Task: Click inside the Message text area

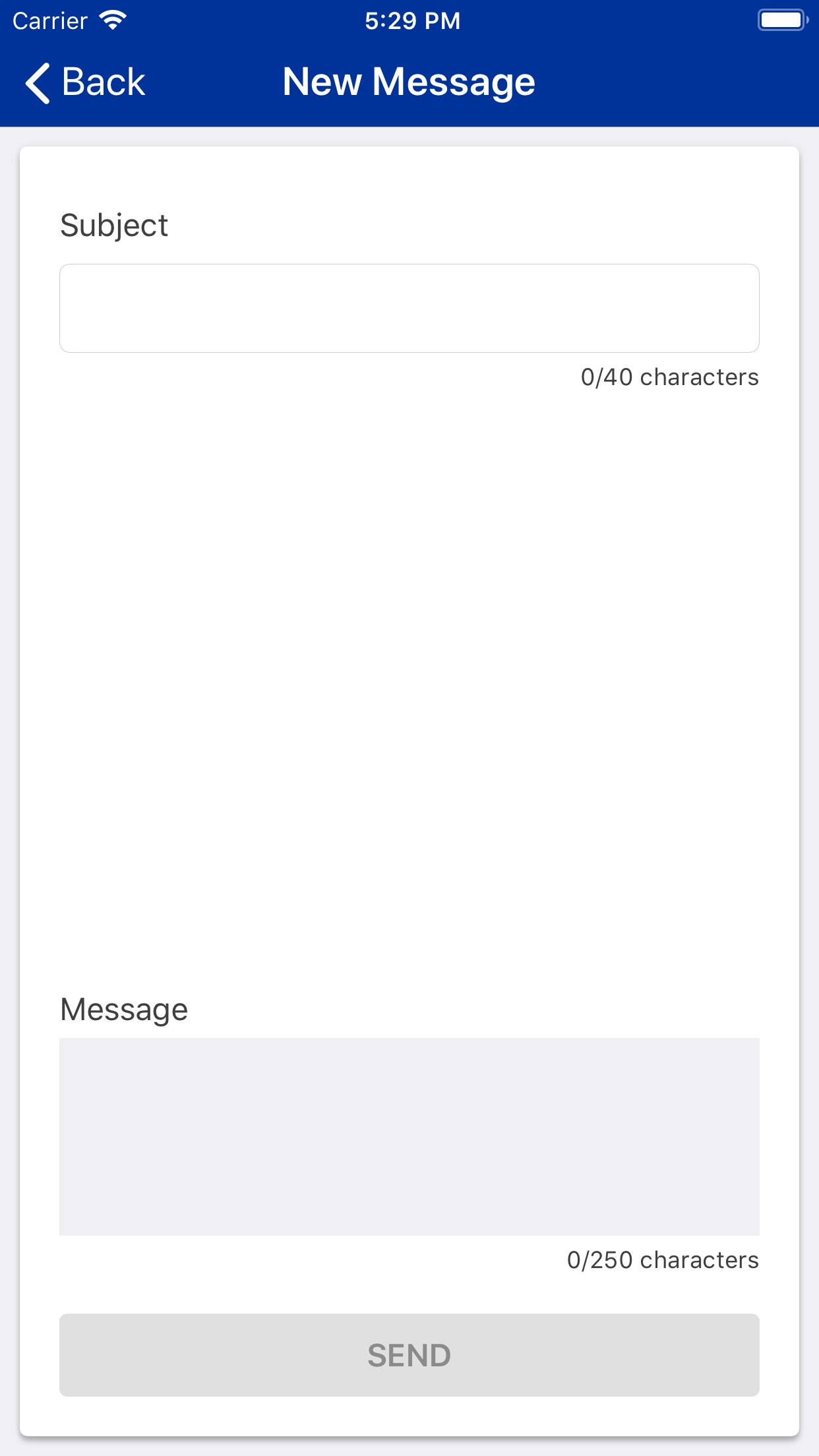Action: click(x=409, y=1134)
